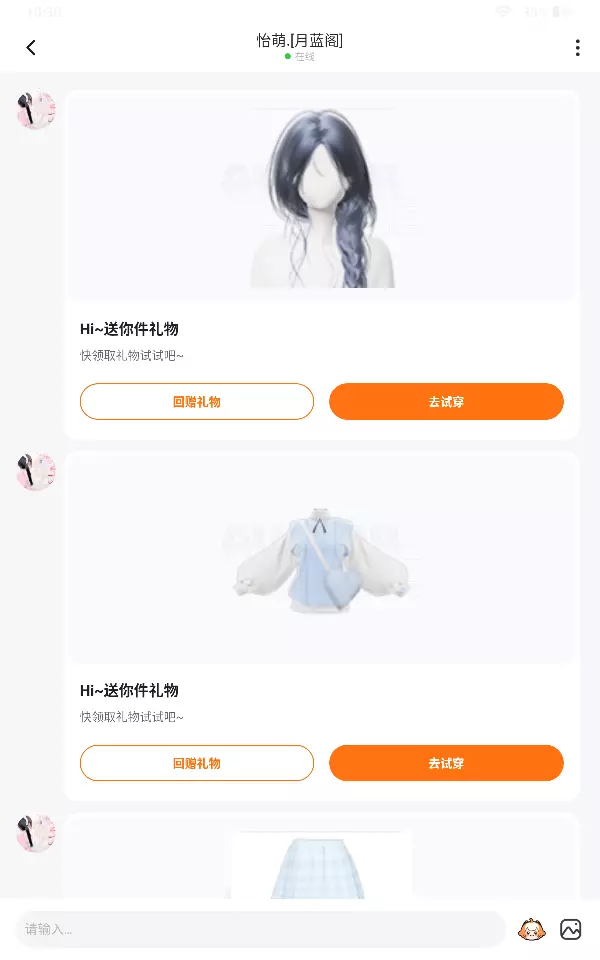The width and height of the screenshot is (600, 960).
Task: Open the sticker face icon beside the input
Action: click(531, 929)
